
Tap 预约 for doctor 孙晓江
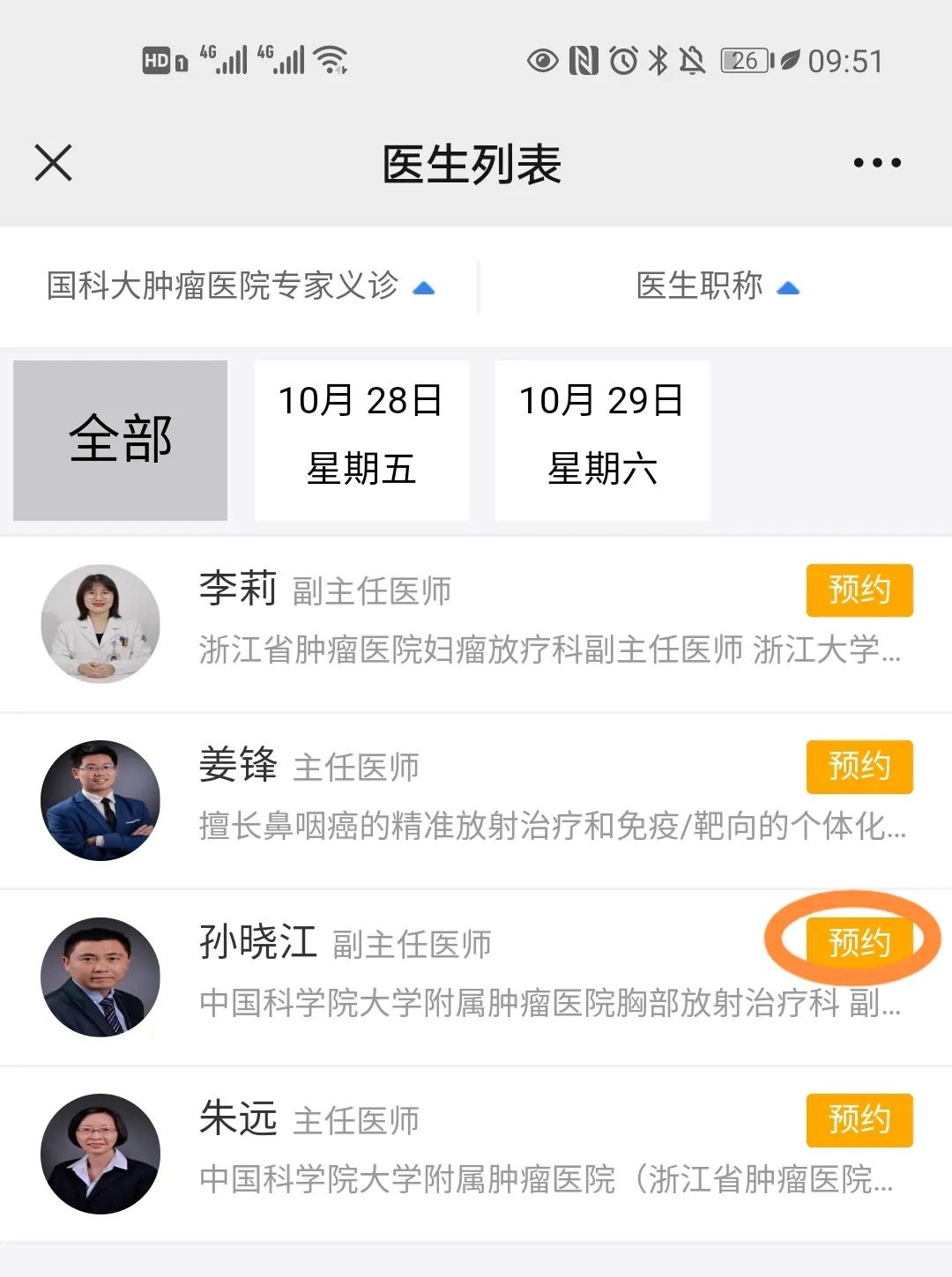[x=859, y=942]
